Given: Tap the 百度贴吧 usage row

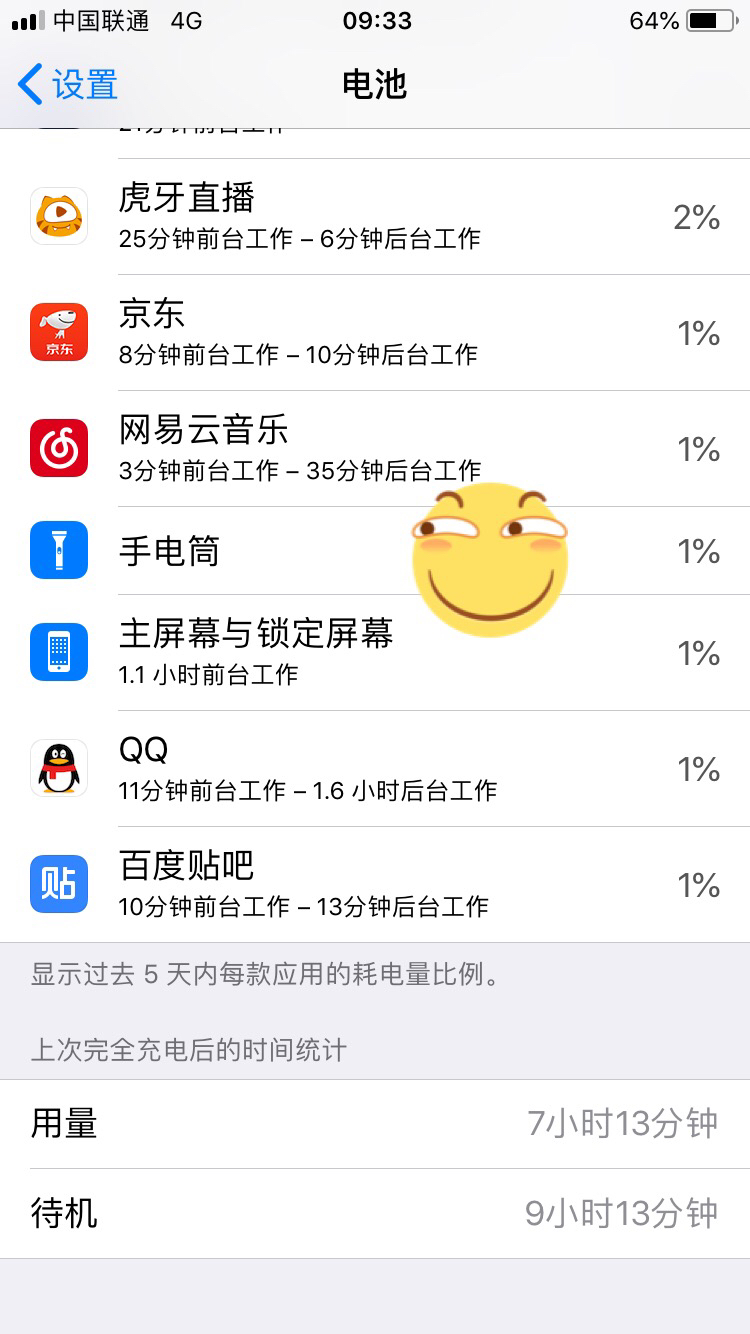Looking at the screenshot, I should coord(375,884).
